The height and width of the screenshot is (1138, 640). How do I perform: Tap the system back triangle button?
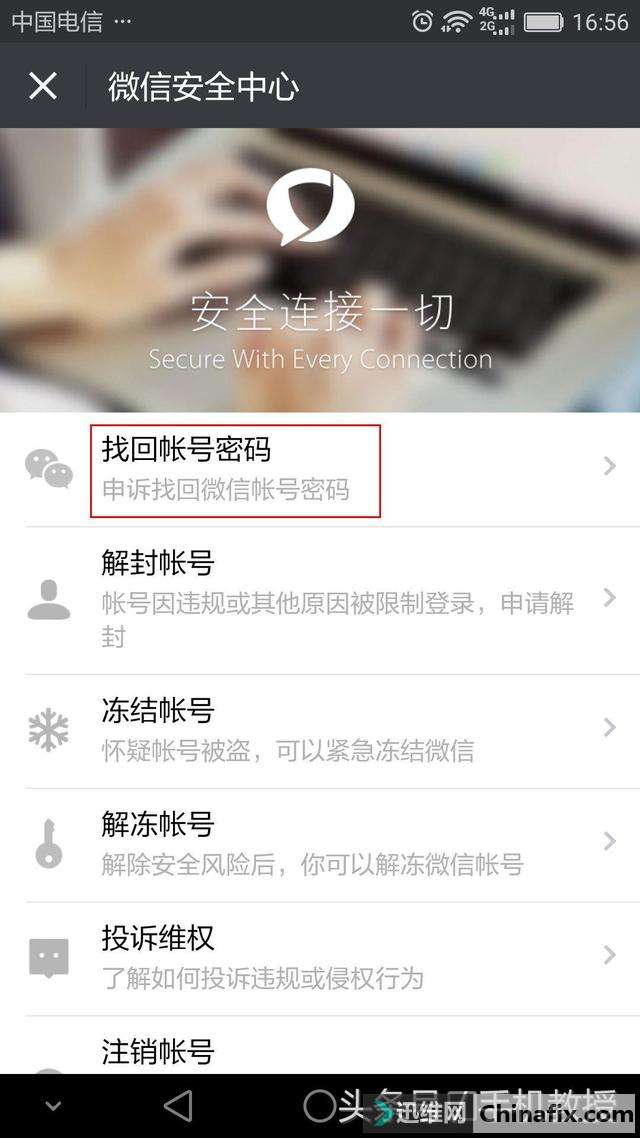coord(178,1105)
